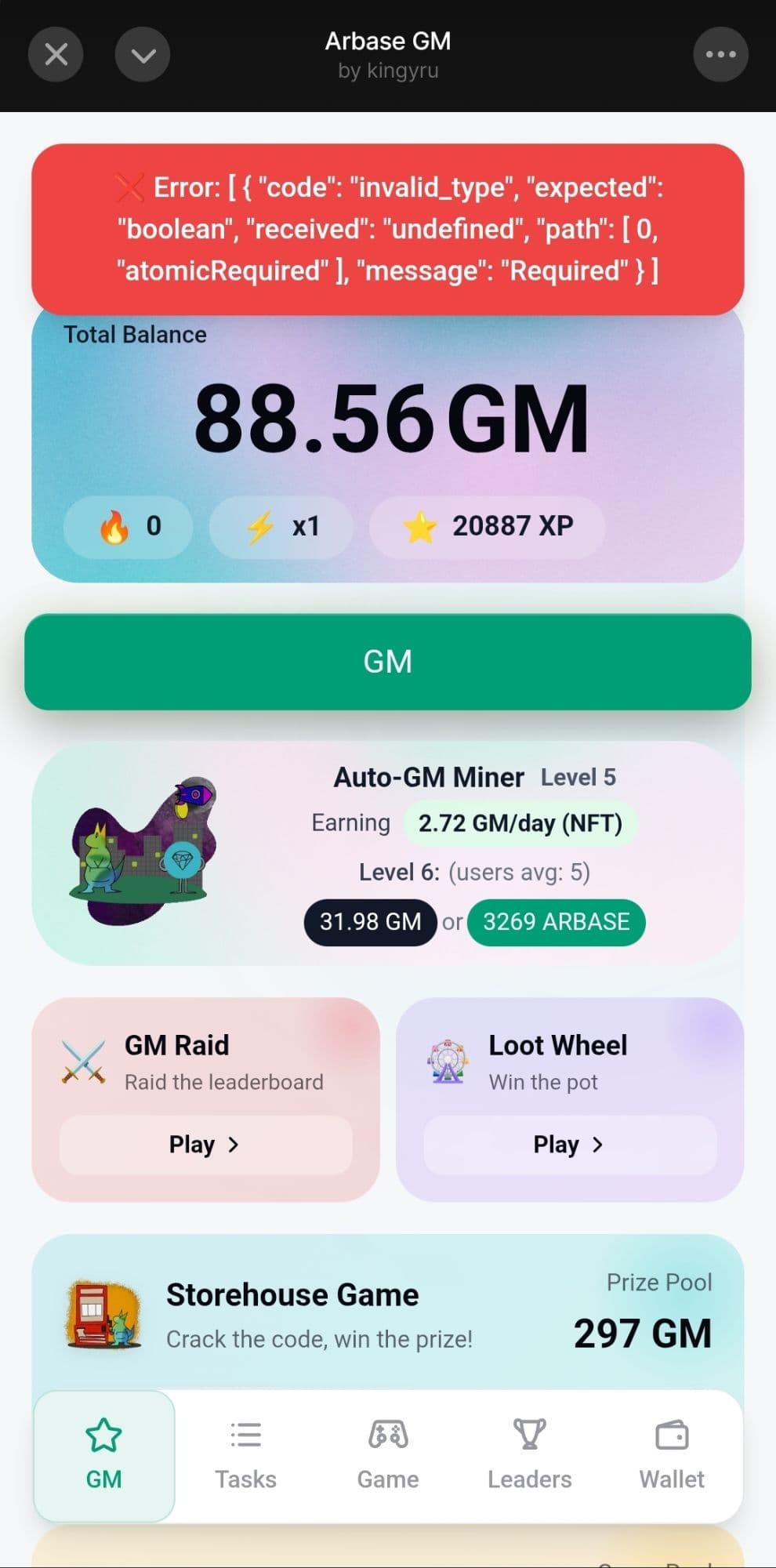Viewport: 776px width, 1568px height.
Task: Tap the green GM button
Action: (x=388, y=662)
